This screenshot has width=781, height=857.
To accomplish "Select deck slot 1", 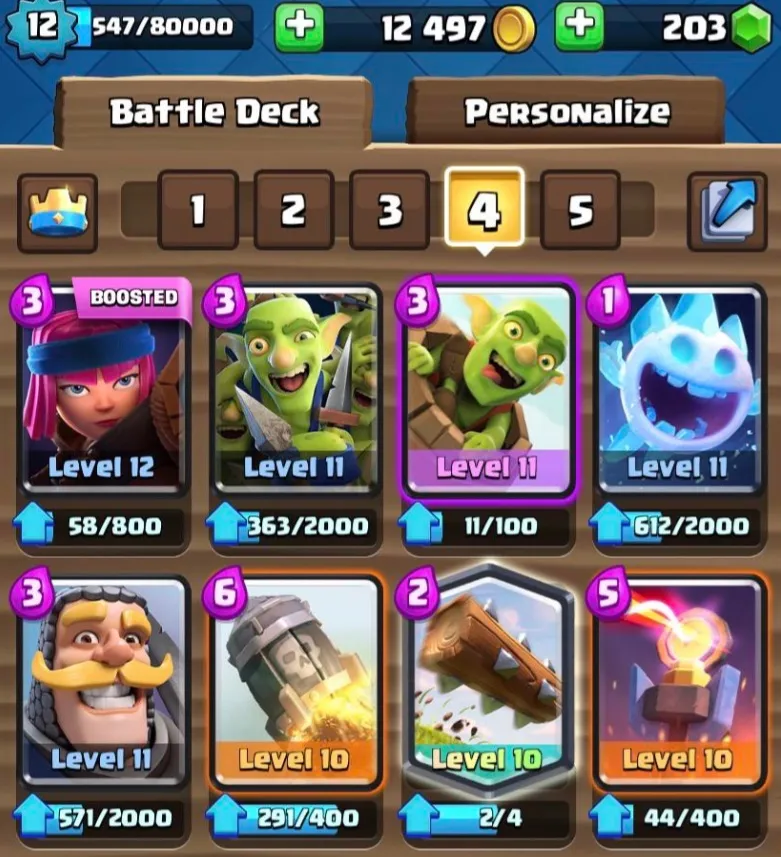I will pos(198,210).
